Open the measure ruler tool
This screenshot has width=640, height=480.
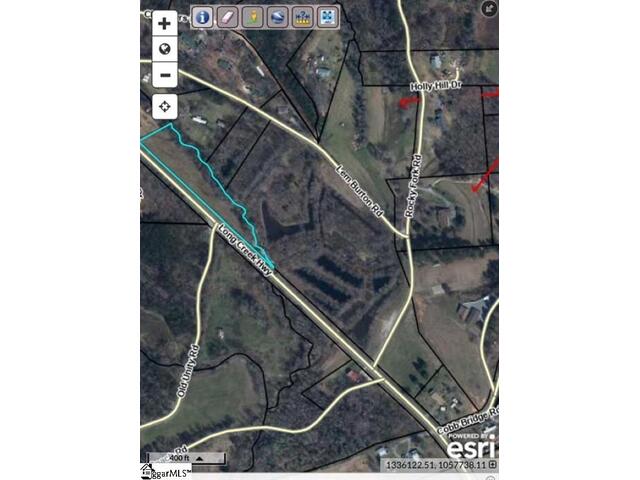(x=303, y=17)
